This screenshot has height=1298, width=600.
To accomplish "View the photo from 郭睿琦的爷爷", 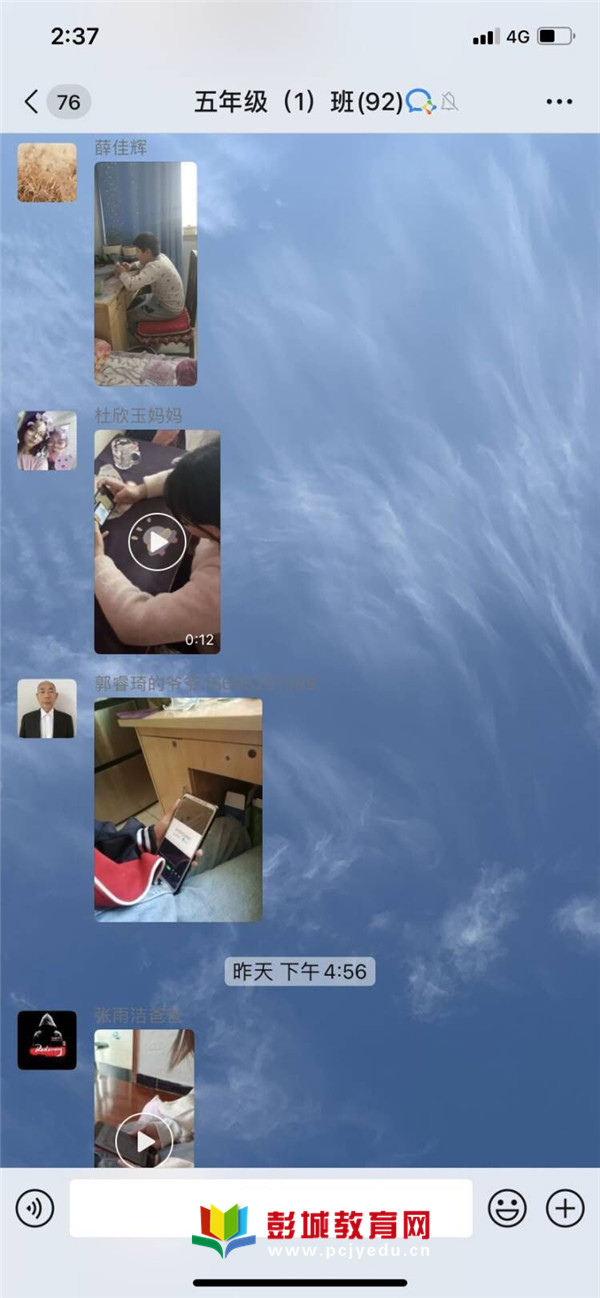I will pyautogui.click(x=178, y=809).
